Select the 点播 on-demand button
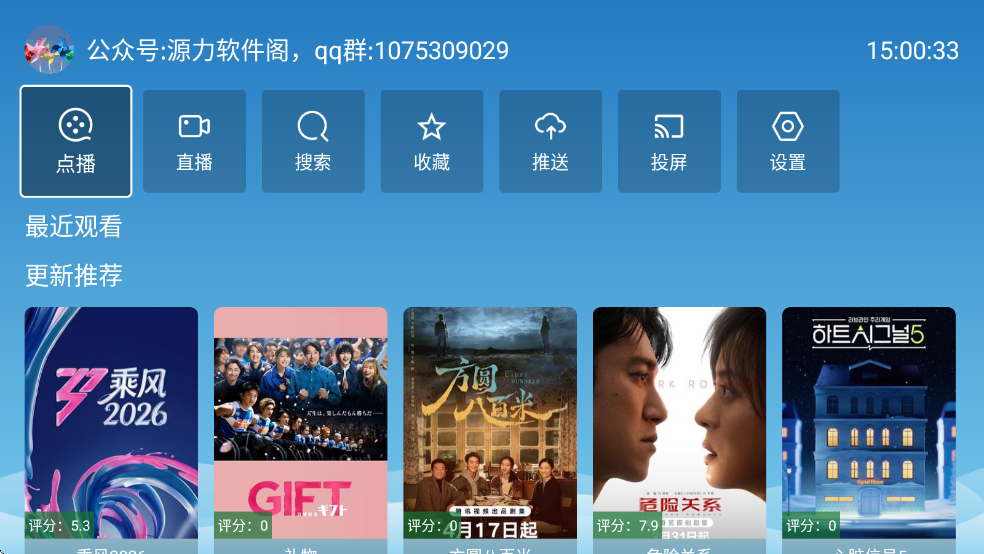Viewport: 984px width, 554px height. (x=76, y=141)
